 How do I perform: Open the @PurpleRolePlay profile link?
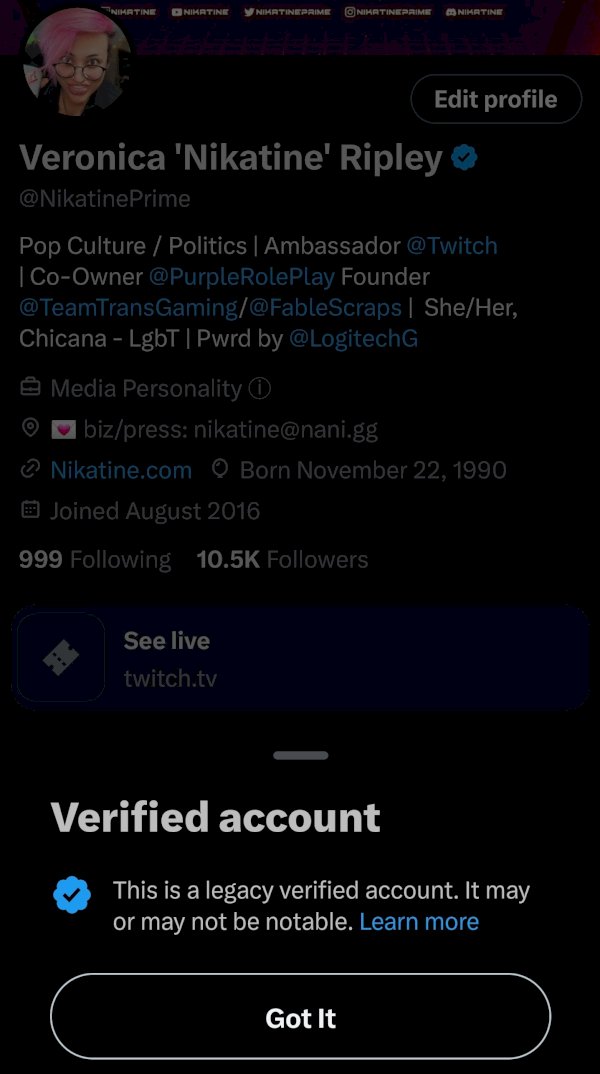[242, 276]
